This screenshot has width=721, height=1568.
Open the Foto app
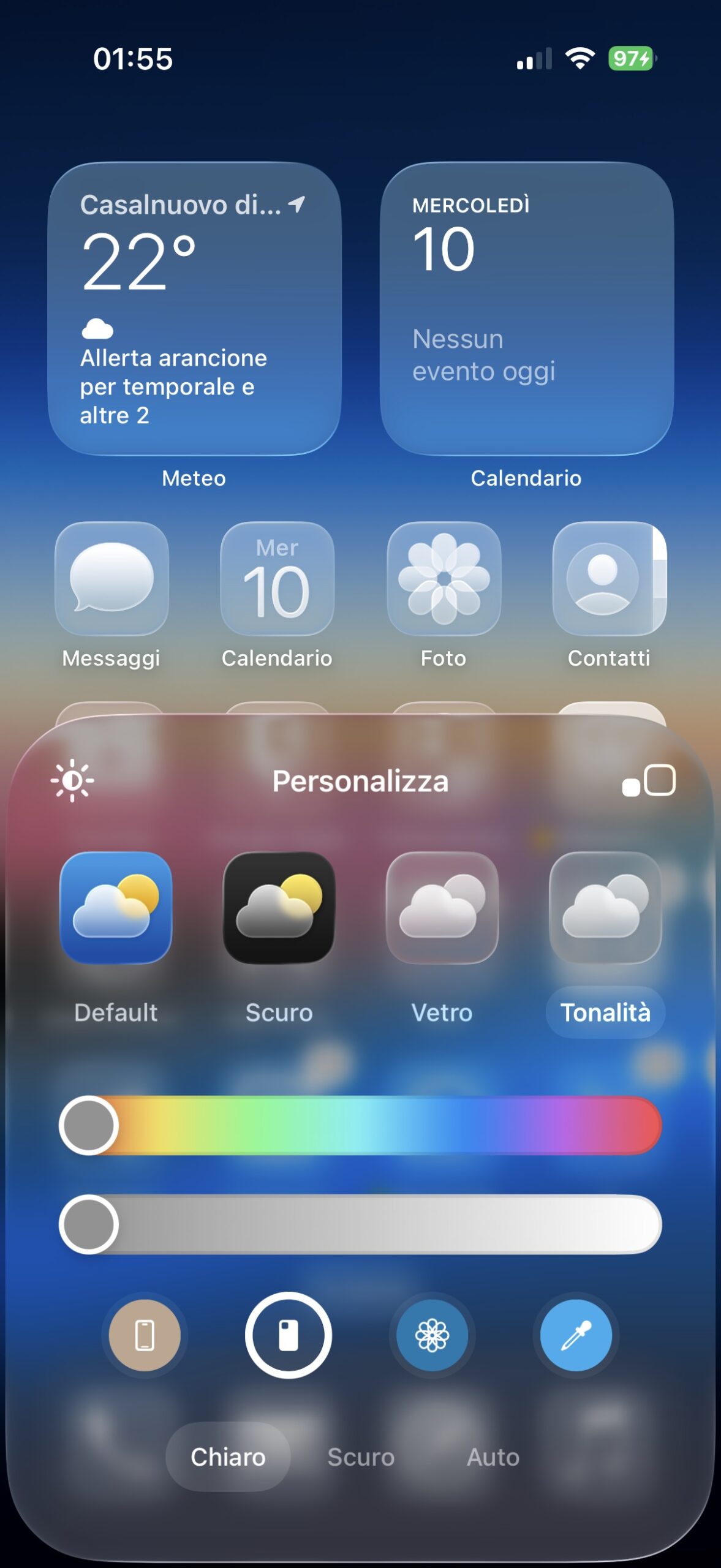tap(444, 579)
